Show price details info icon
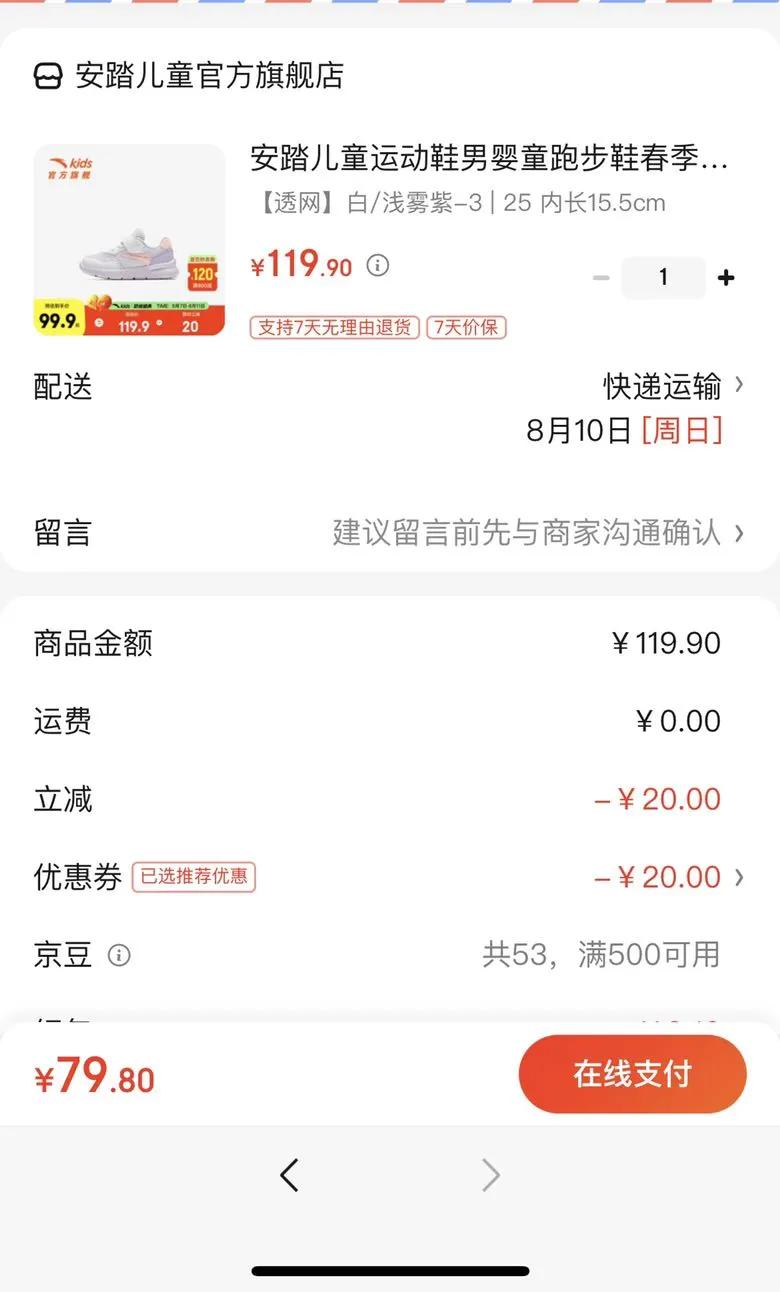The image size is (780, 1292). click(377, 266)
